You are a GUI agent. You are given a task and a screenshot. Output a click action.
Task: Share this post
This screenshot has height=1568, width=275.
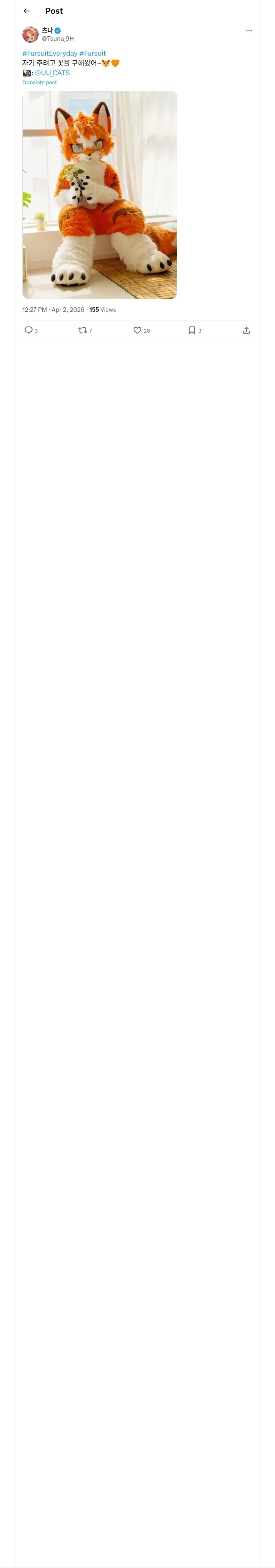point(246,330)
